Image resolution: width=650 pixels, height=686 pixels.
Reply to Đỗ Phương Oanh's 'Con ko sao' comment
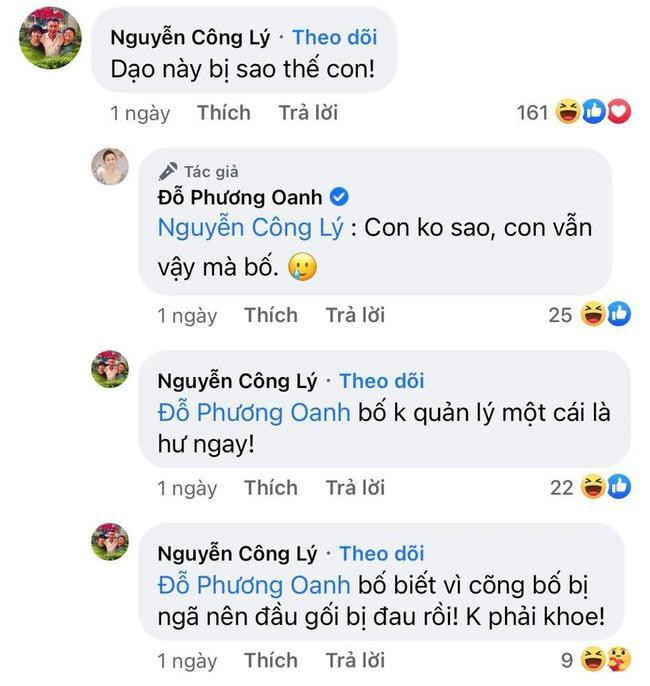pyautogui.click(x=355, y=315)
